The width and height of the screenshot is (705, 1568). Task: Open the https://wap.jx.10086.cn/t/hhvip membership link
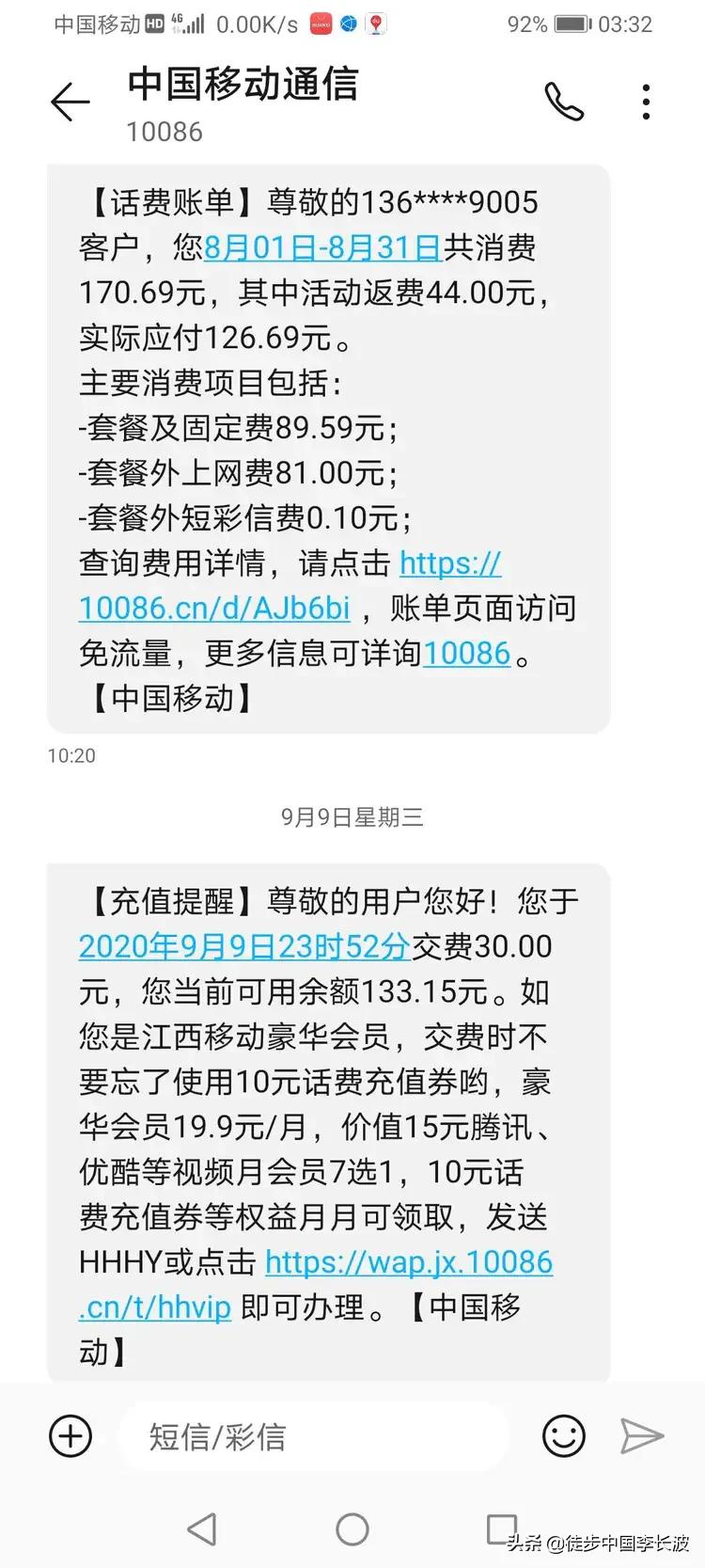coord(409,1262)
